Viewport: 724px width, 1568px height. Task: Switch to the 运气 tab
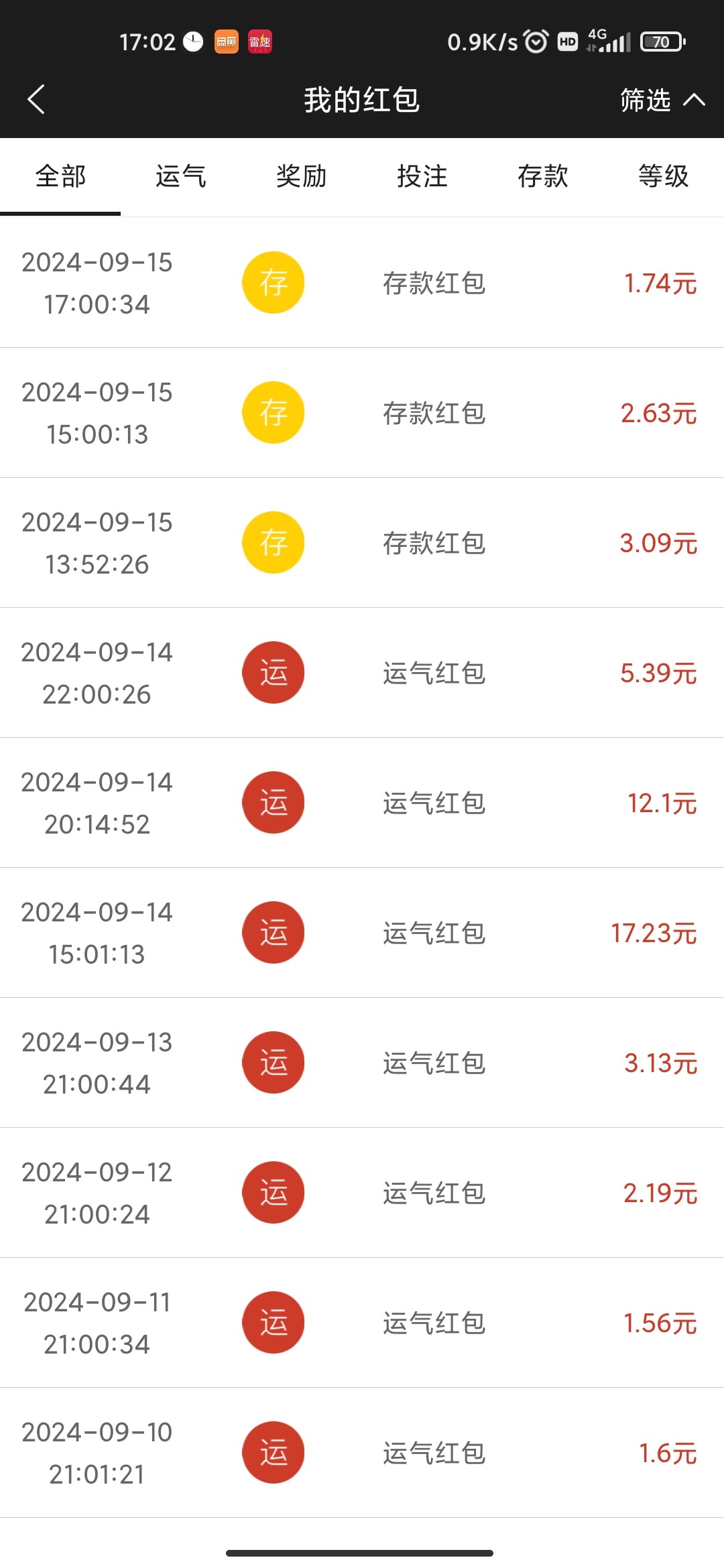181,177
